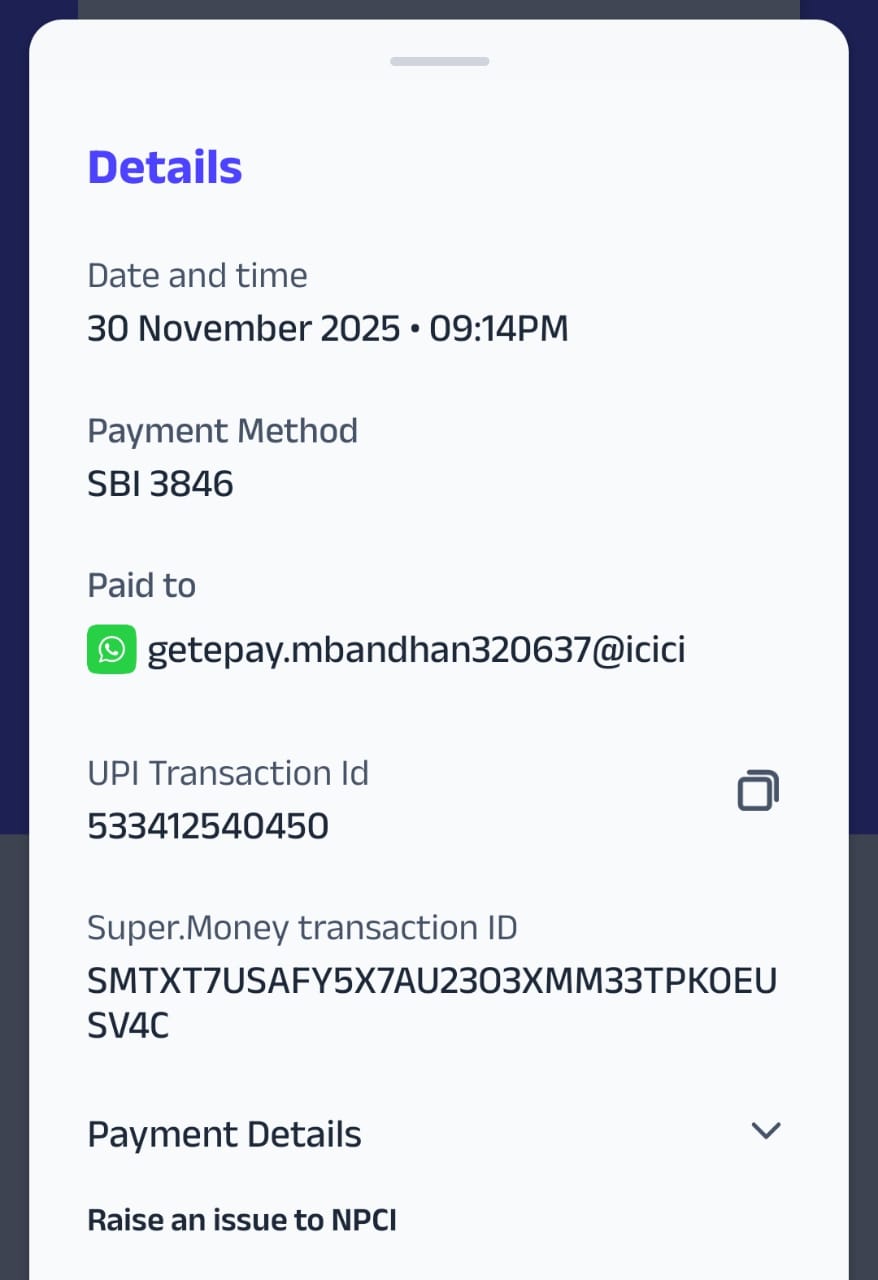Copy the UPI Transaction Id
This screenshot has height=1280, width=878.
758,791
